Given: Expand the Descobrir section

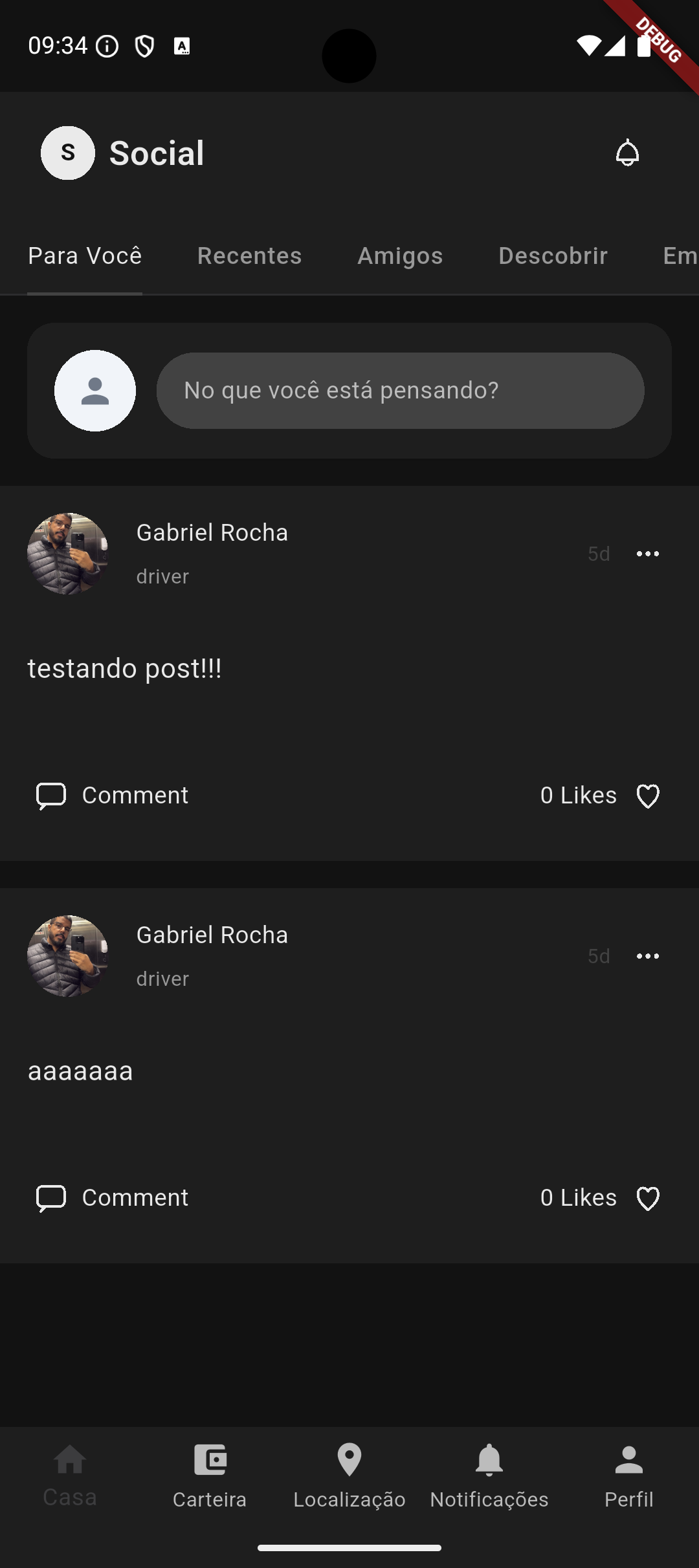Looking at the screenshot, I should 552,256.
